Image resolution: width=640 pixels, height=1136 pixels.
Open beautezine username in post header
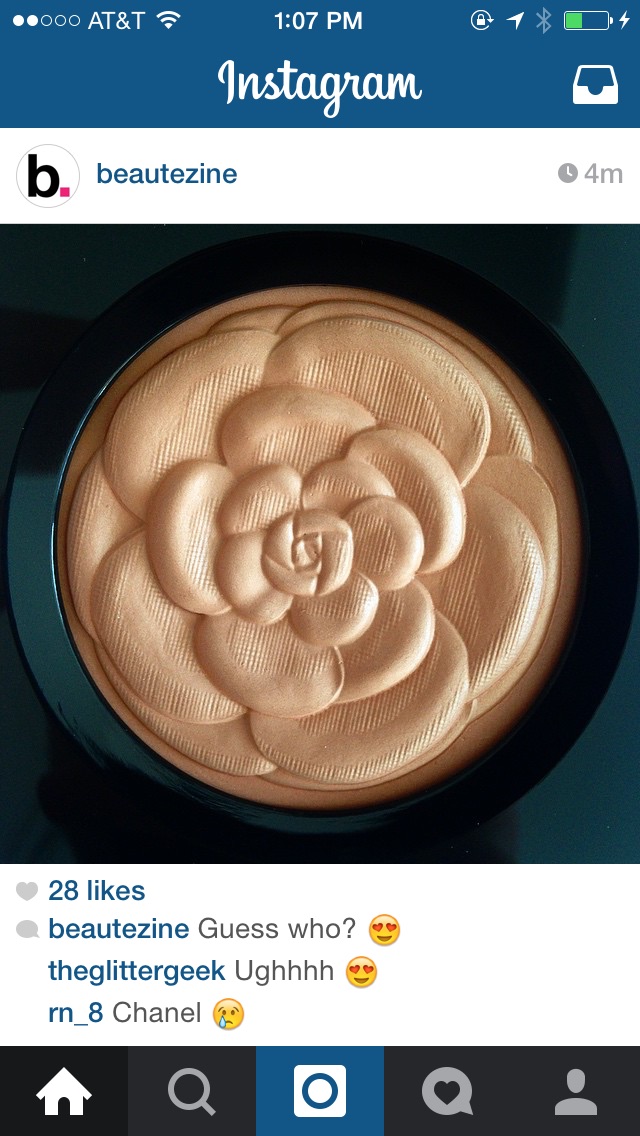click(x=167, y=174)
